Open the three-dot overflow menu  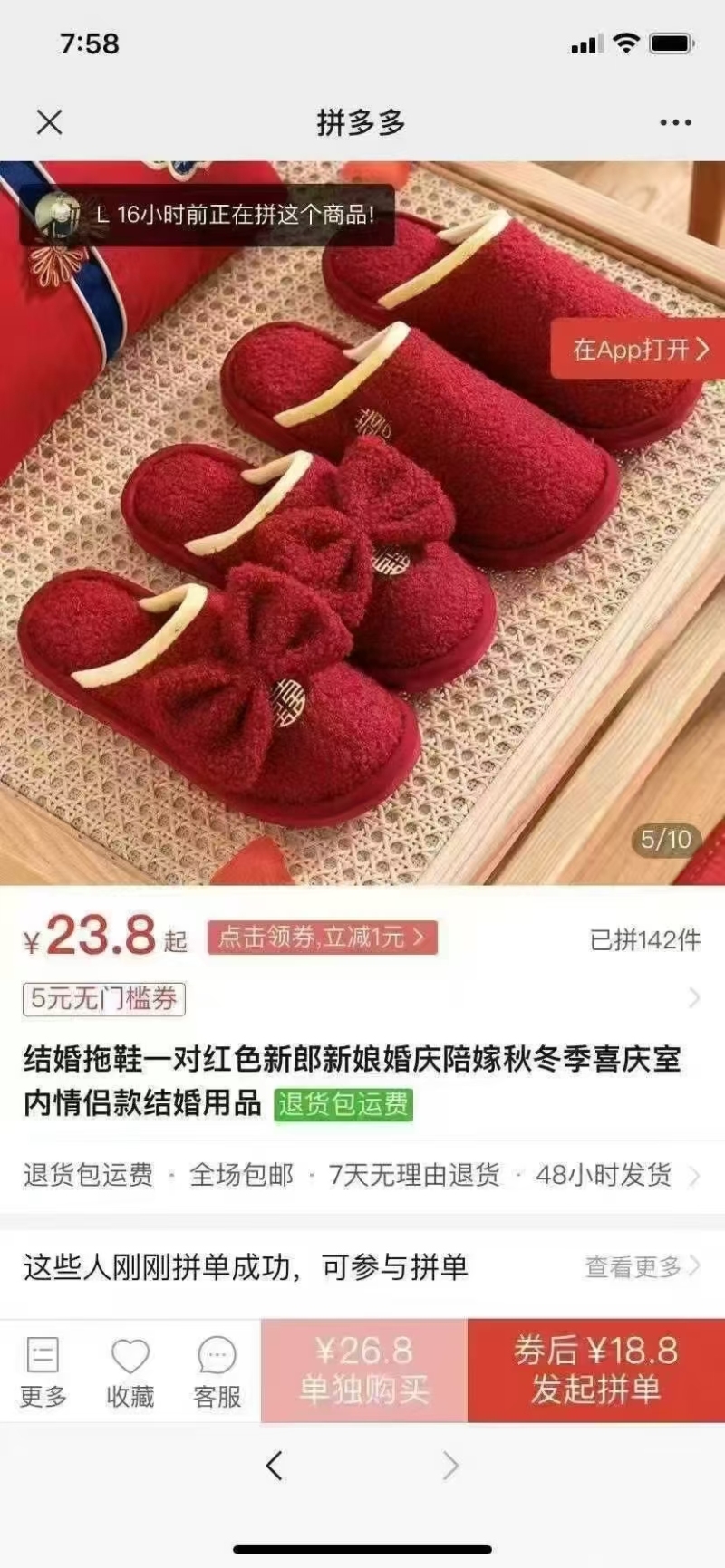point(675,122)
